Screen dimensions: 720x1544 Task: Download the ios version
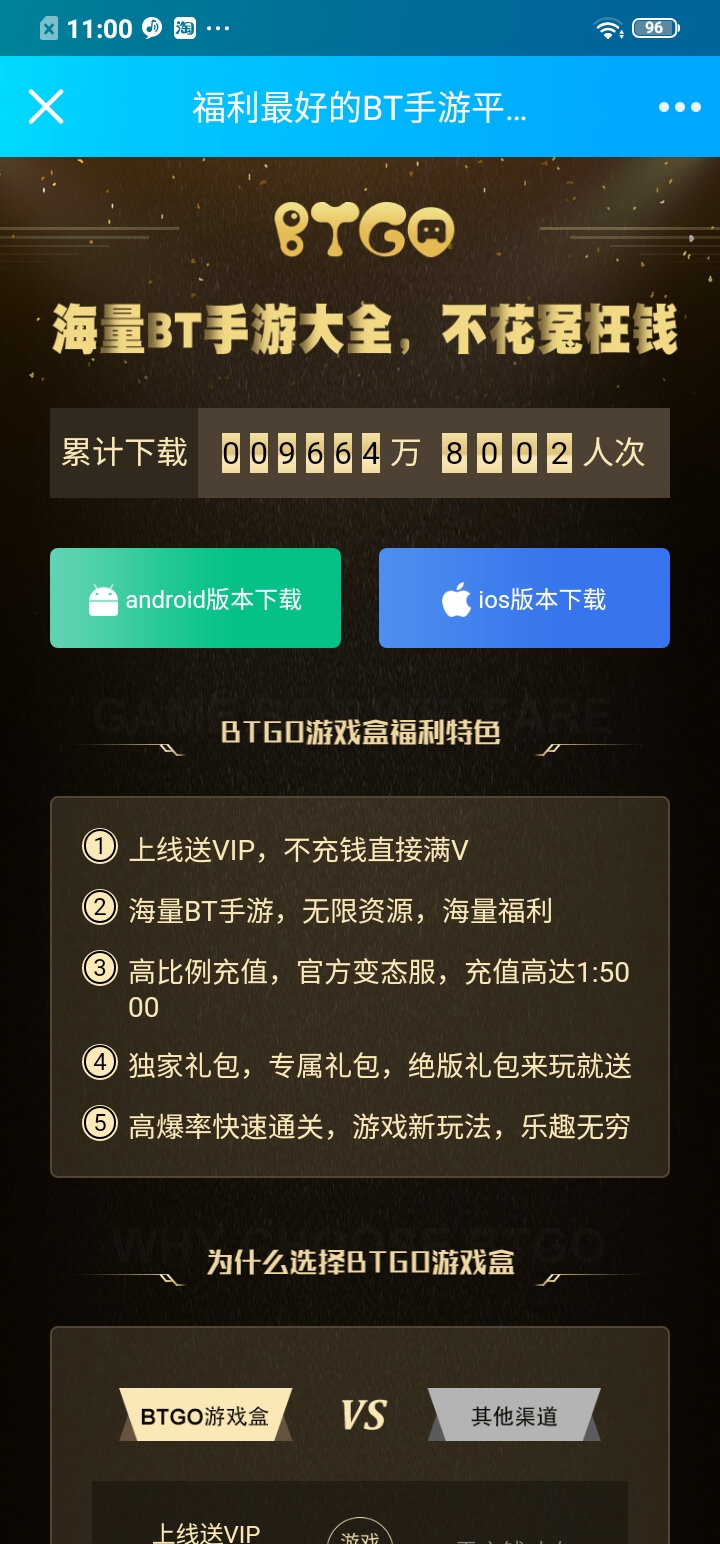524,598
